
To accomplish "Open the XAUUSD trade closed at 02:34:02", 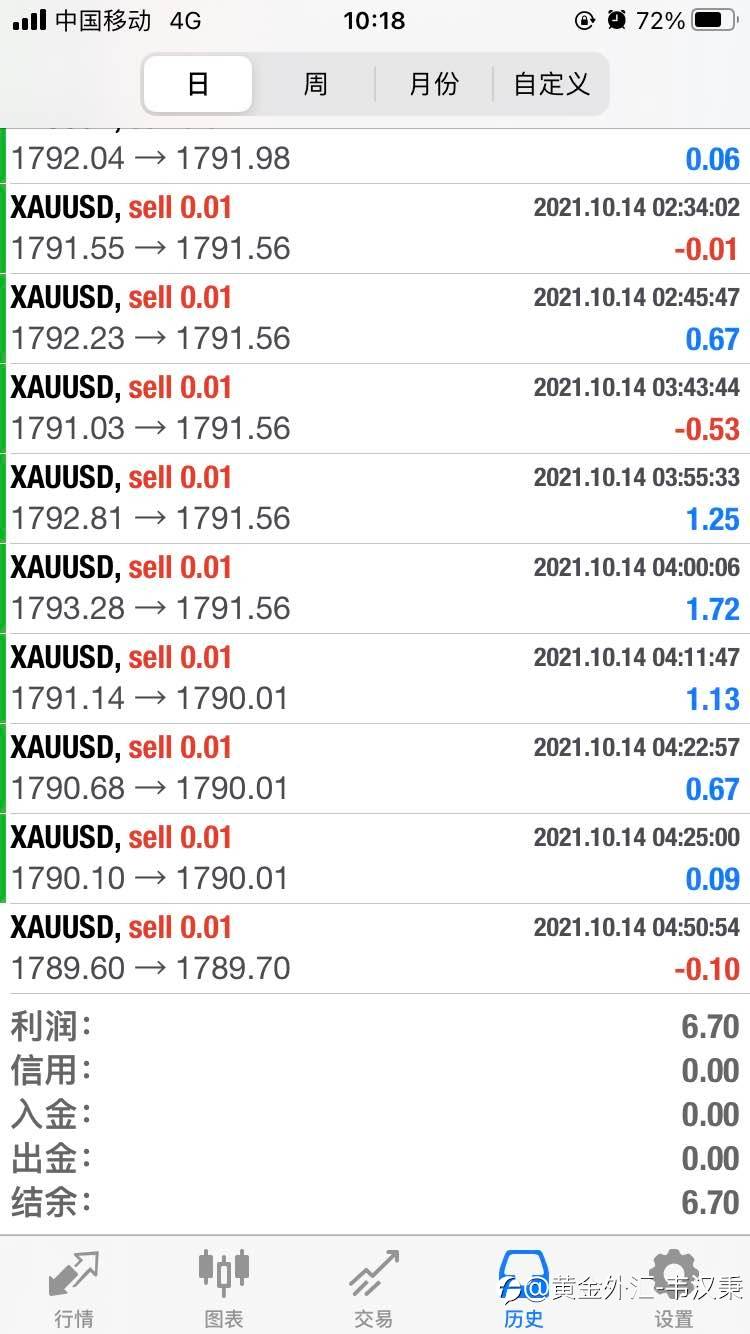I will [375, 229].
